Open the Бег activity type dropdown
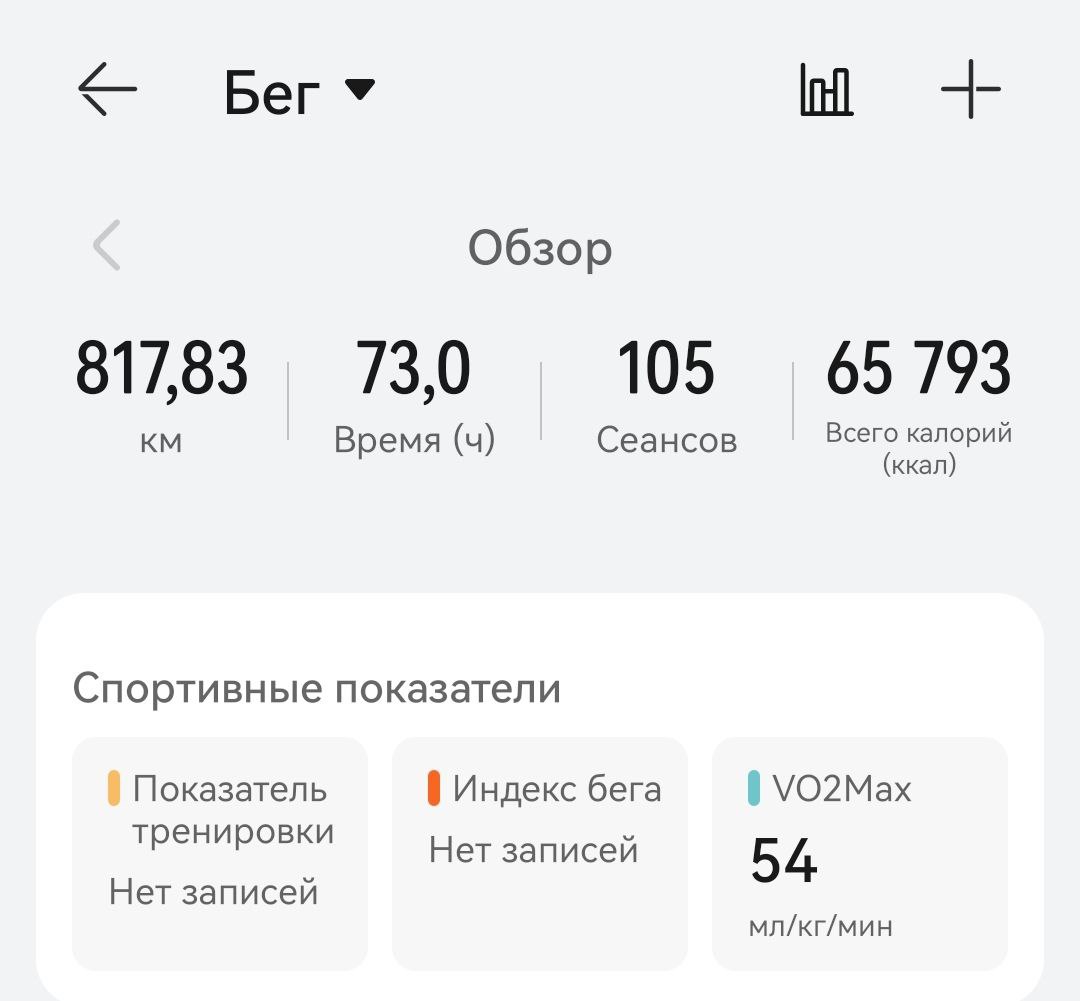Viewport: 1080px width, 1001px height. point(299,92)
